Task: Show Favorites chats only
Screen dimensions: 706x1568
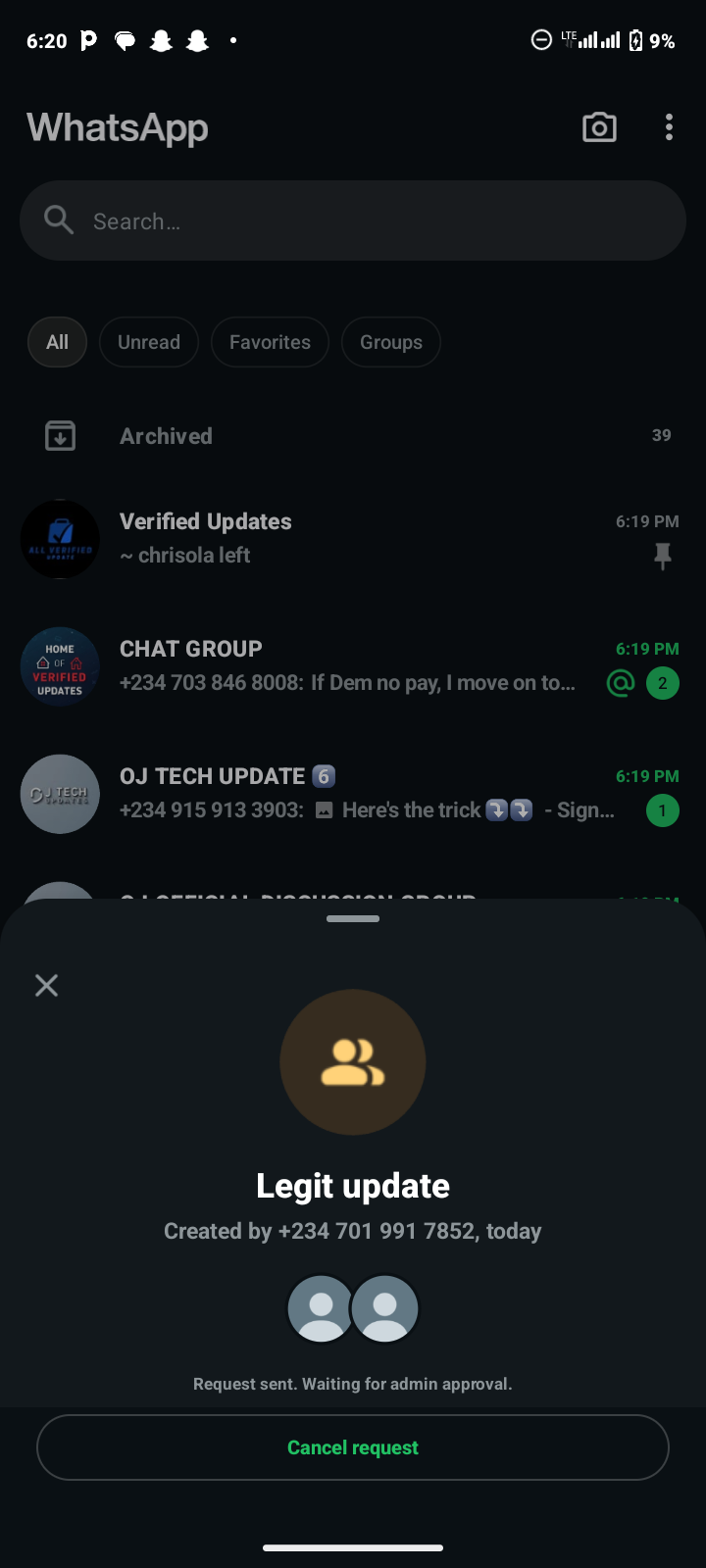Action: click(x=270, y=342)
